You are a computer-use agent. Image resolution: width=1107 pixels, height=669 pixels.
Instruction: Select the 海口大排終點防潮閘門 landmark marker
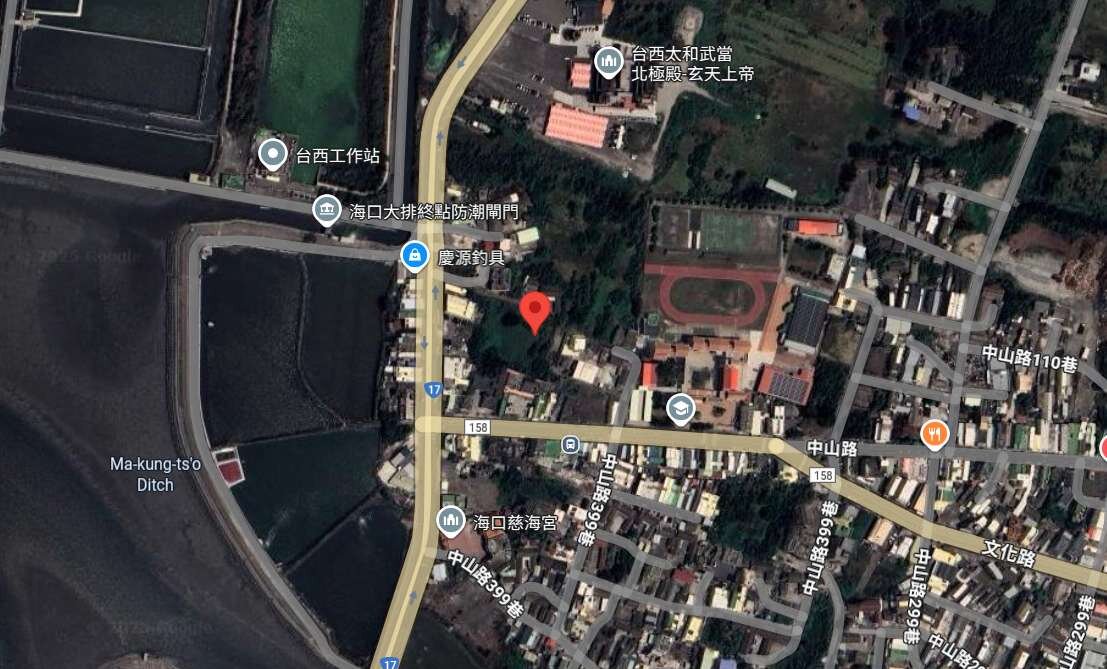[x=327, y=210]
